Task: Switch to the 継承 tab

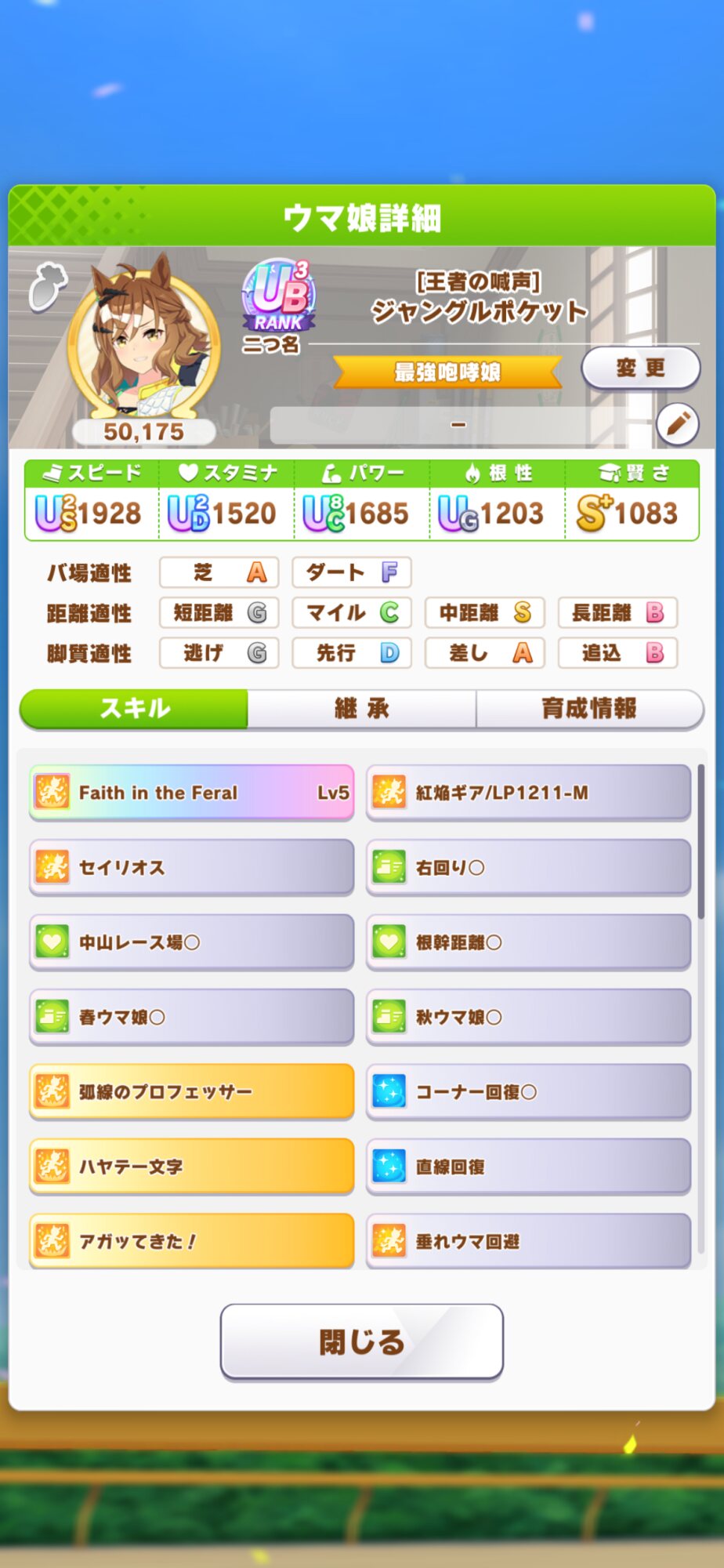Action: 361,709
